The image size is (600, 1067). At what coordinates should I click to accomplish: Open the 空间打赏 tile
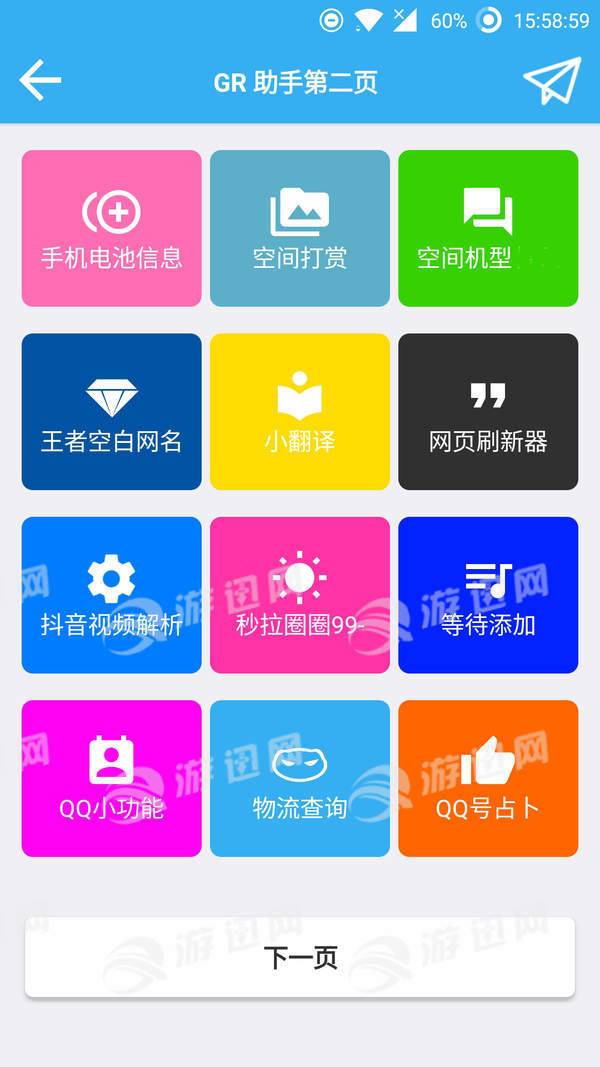[x=299, y=228]
